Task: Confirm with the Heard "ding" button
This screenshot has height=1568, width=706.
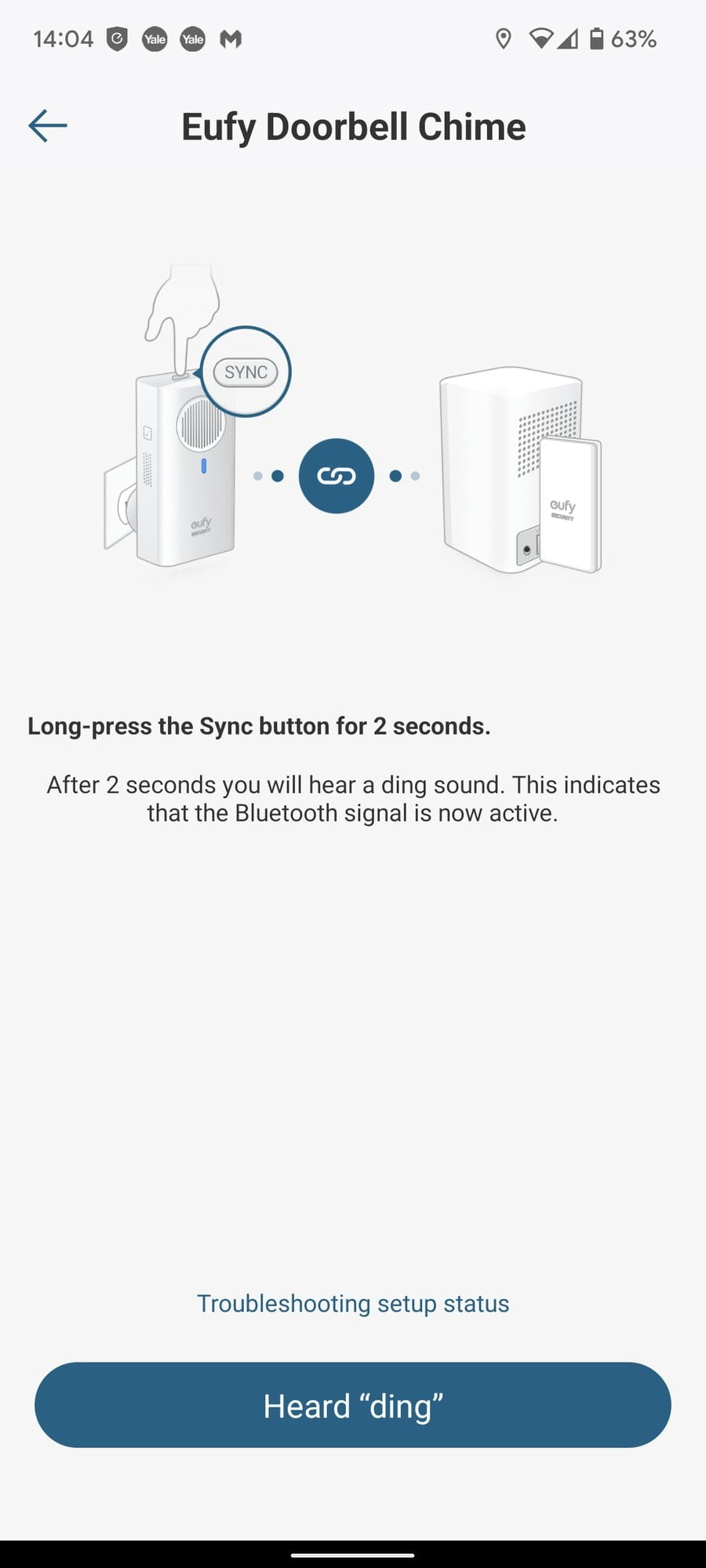Action: click(x=353, y=1405)
